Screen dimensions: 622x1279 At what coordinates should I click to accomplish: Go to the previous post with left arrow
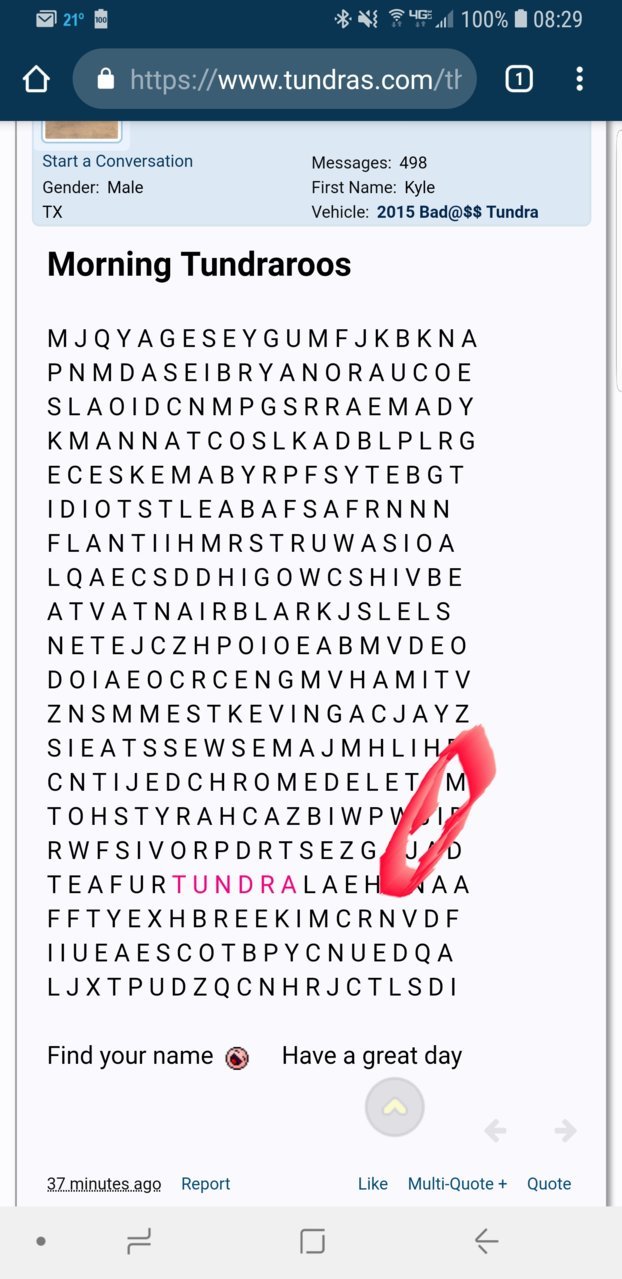495,1131
